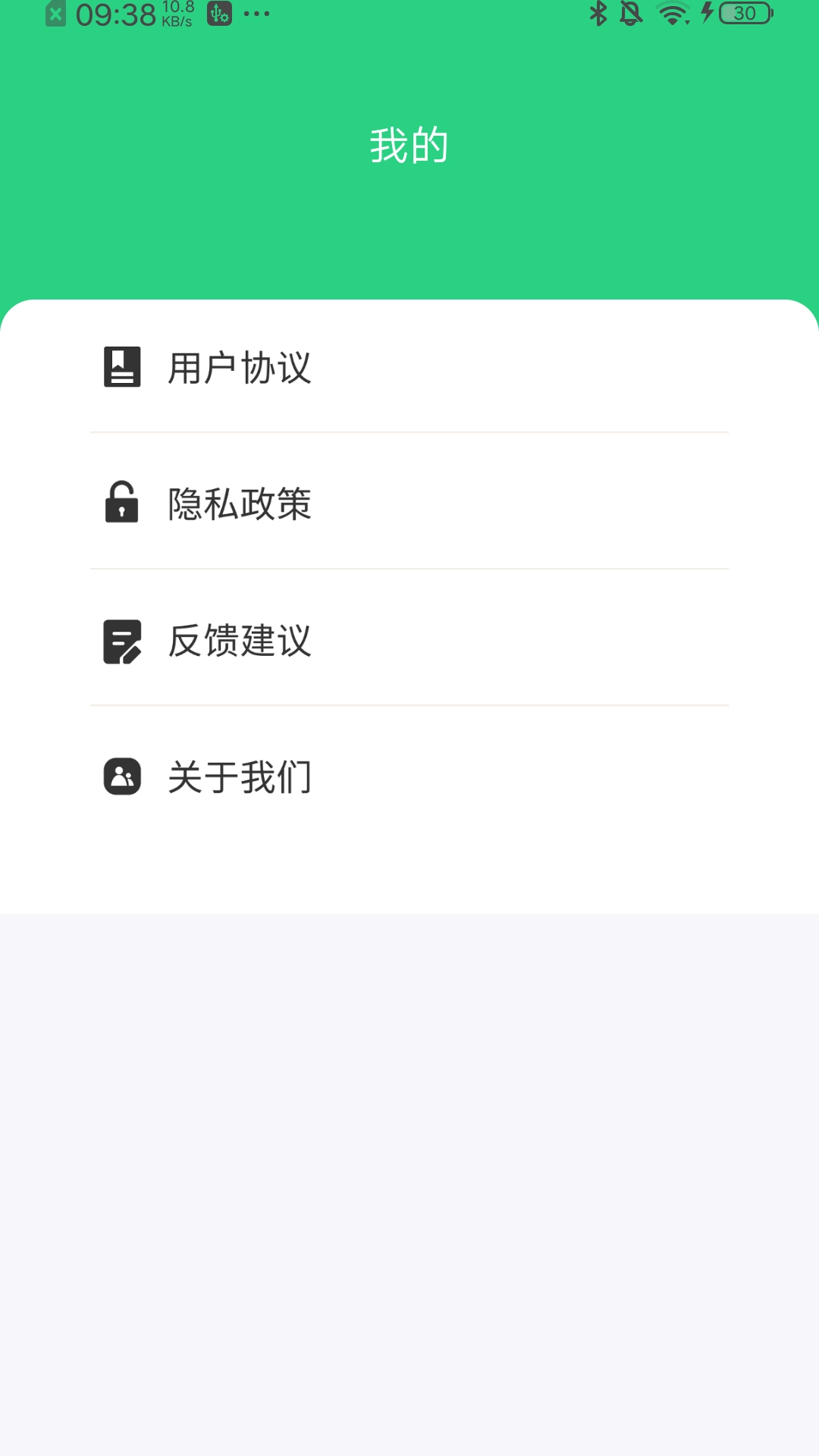Screen dimensions: 819x1456
Task: Open the 用户协议 agreement entry
Action: 240,366
